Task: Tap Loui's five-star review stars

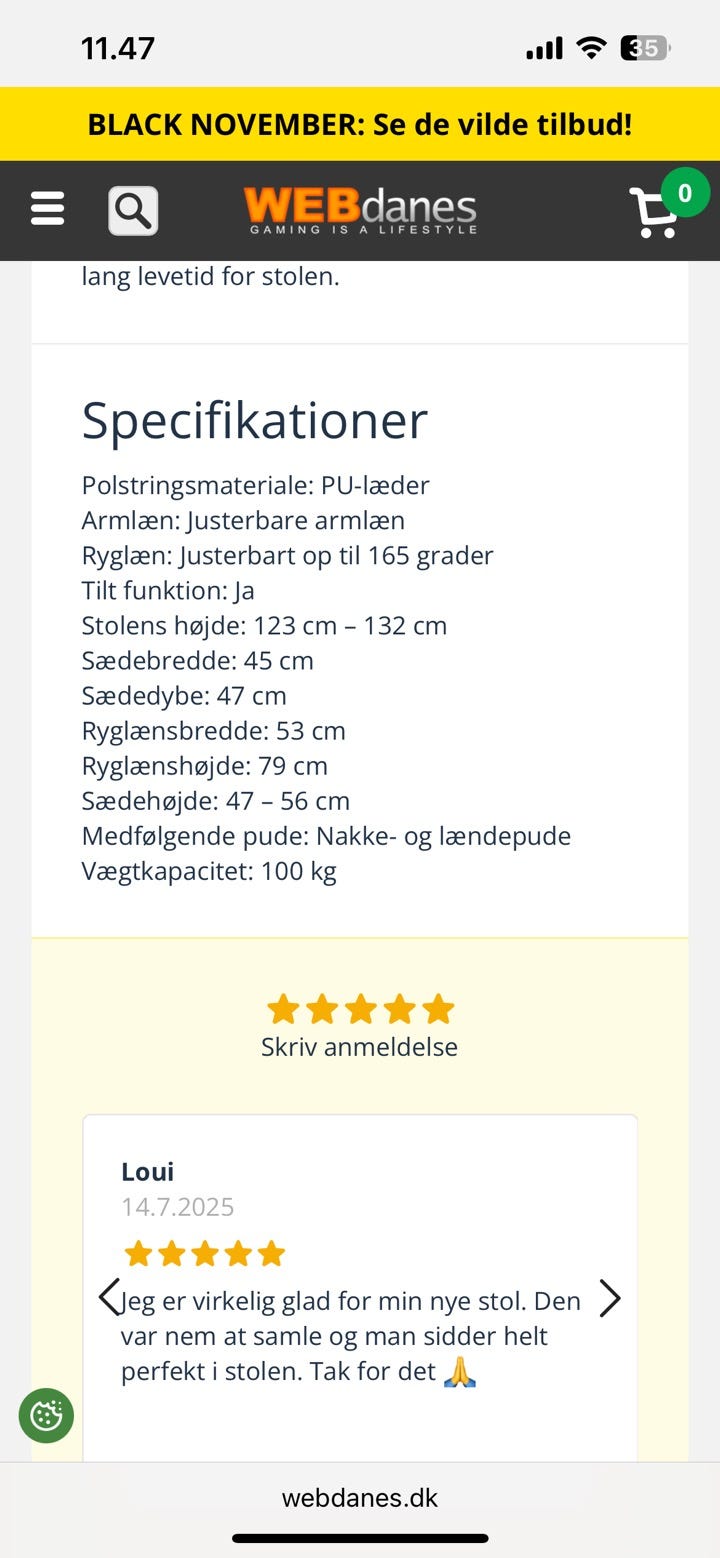Action: point(205,1252)
